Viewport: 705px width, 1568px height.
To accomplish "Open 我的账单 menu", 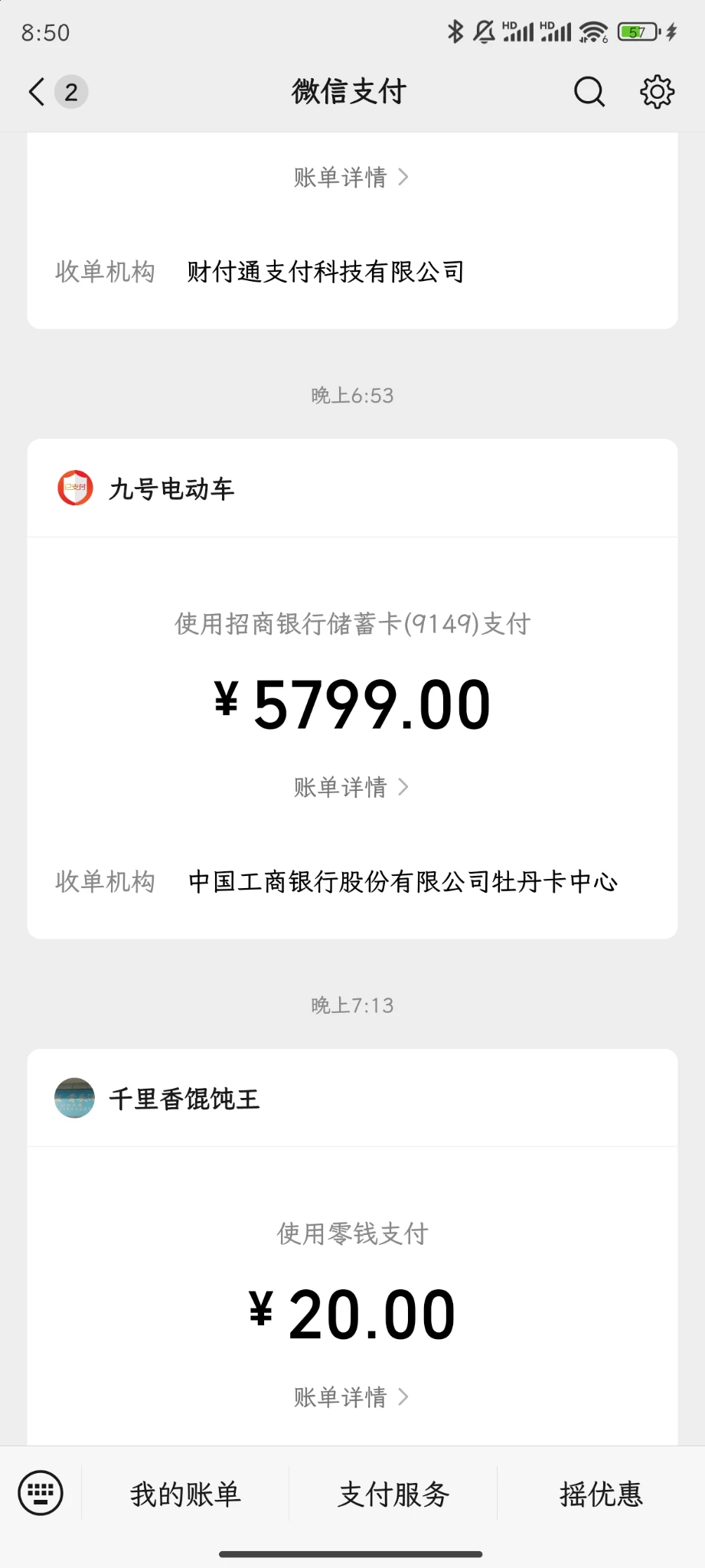I will pos(185,1494).
